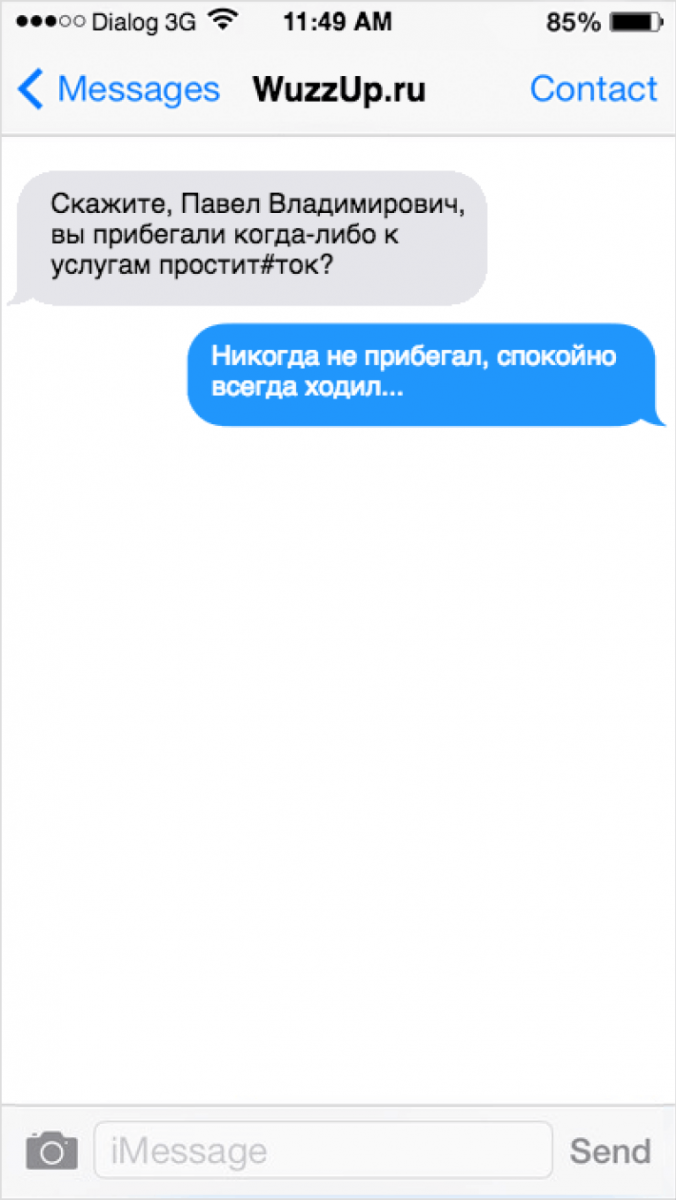This screenshot has width=676, height=1200.
Task: Tap the Send button
Action: point(610,1151)
